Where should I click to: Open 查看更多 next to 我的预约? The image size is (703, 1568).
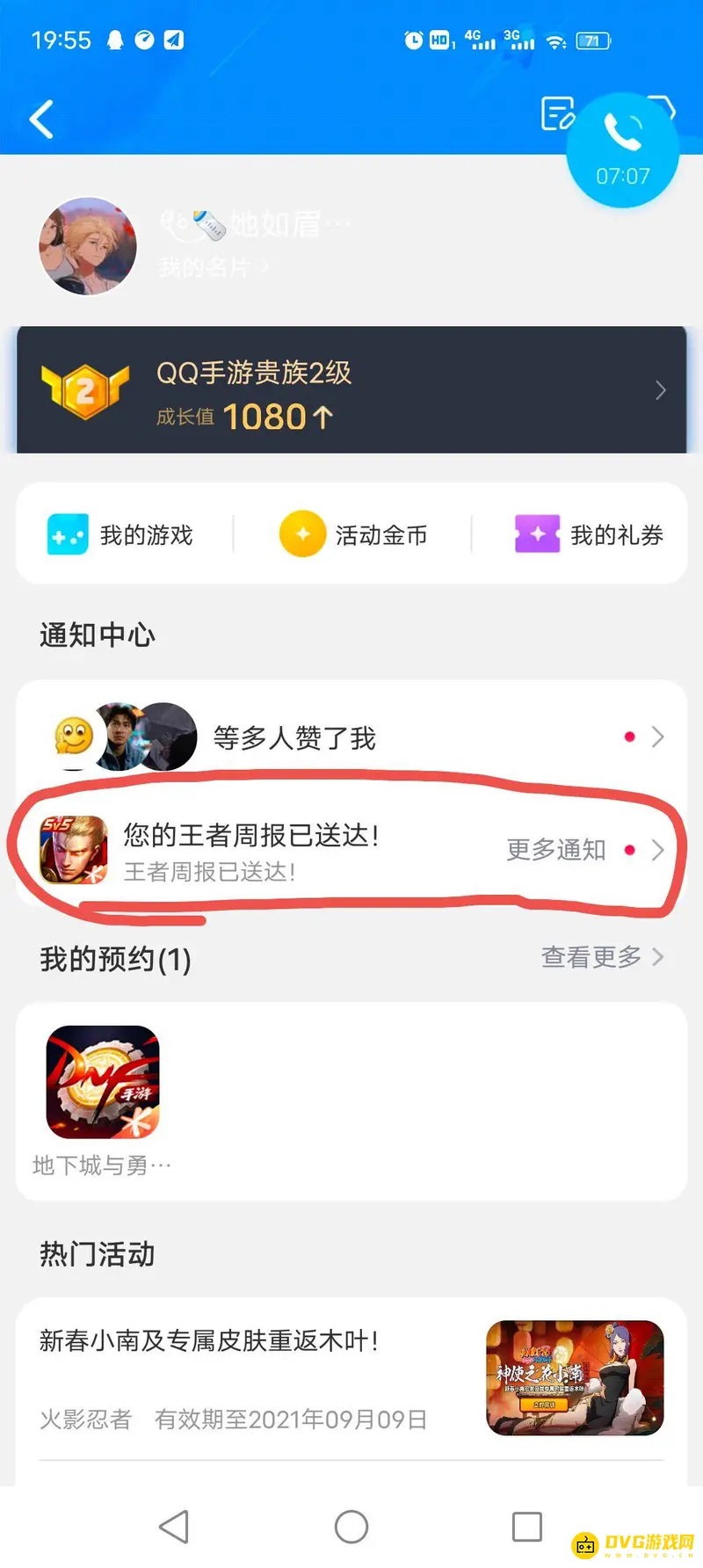(592, 957)
